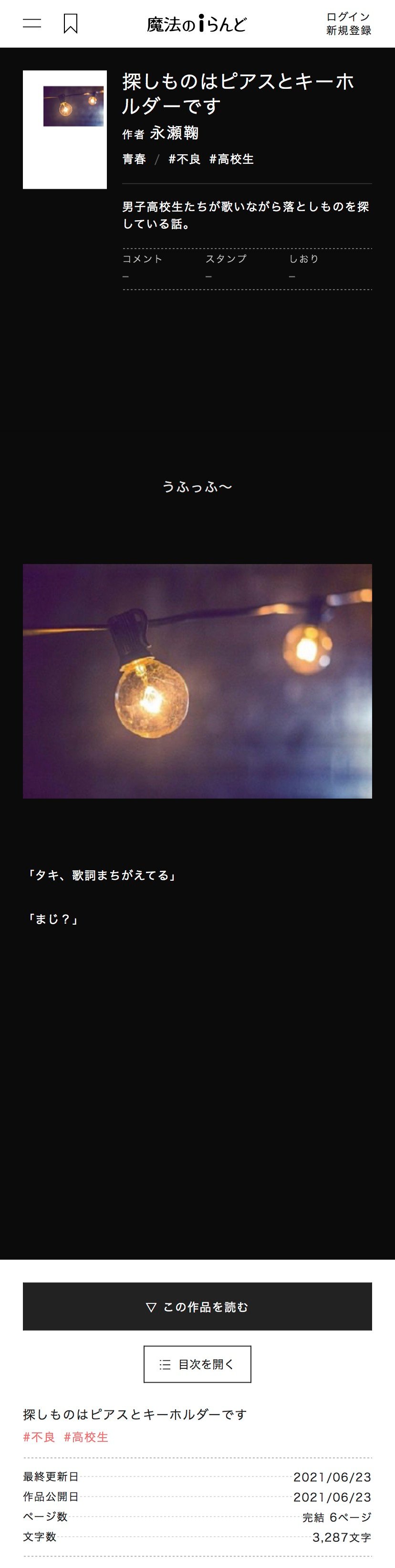Screen dimensions: 395x1568
Task: Open the red #高校生 tag link
Action: click(86, 1437)
